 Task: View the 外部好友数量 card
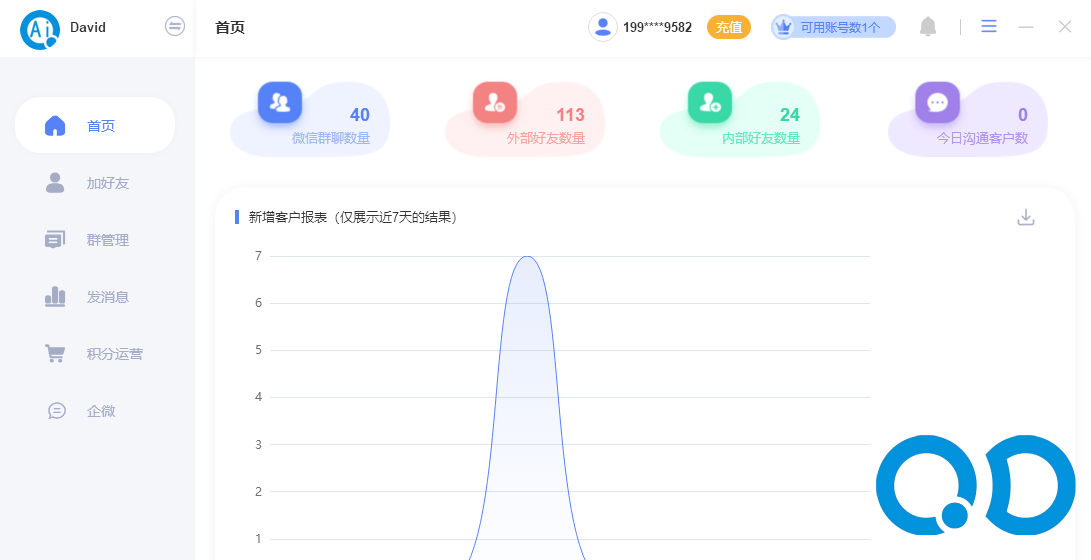[525, 120]
